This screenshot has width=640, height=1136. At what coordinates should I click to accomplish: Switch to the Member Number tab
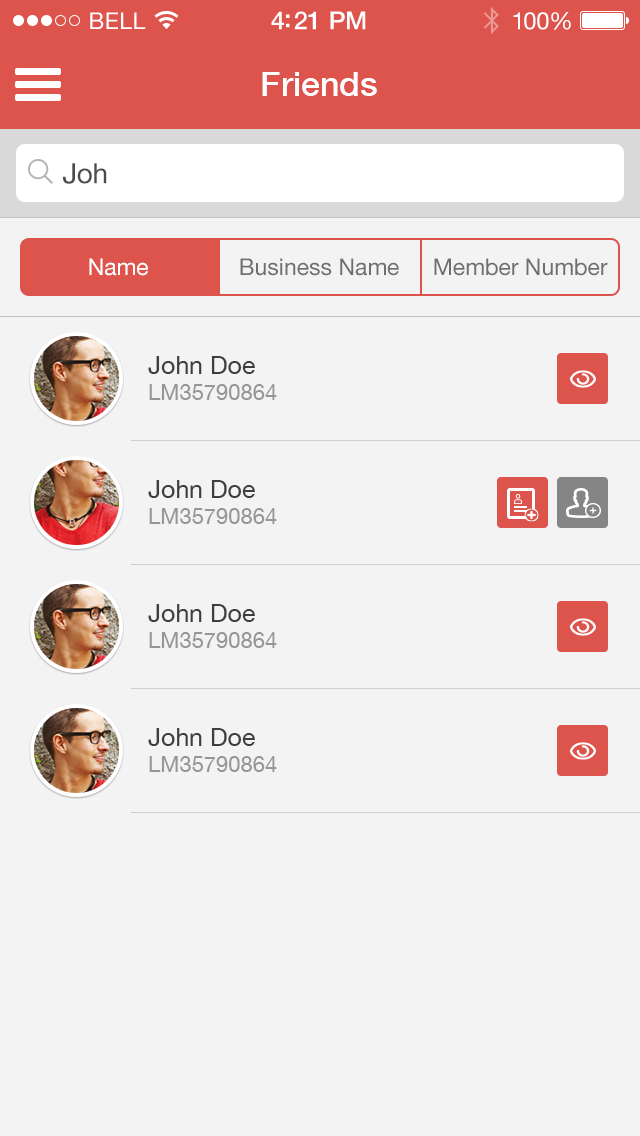520,267
